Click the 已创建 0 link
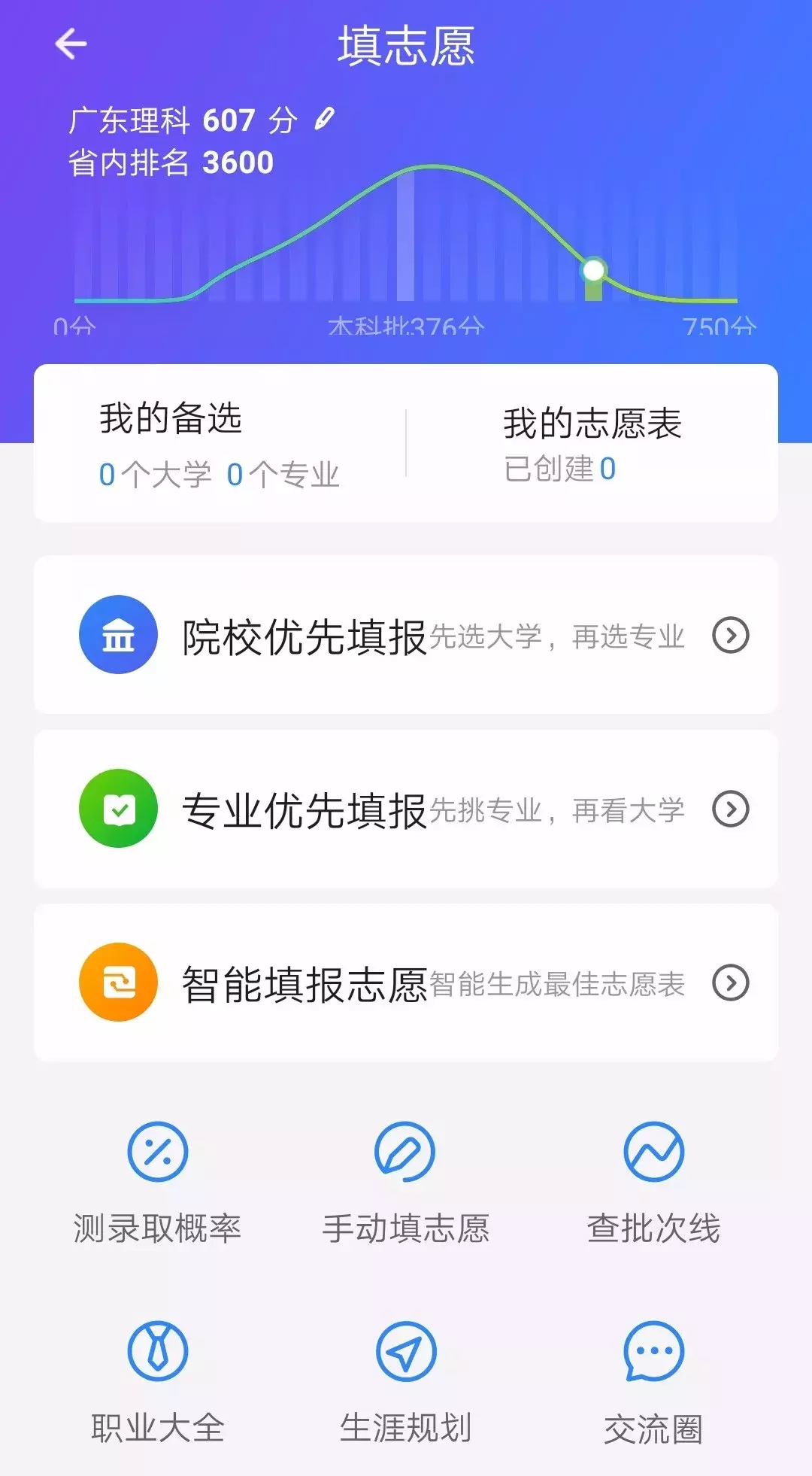The height and width of the screenshot is (1476, 812). coord(559,470)
